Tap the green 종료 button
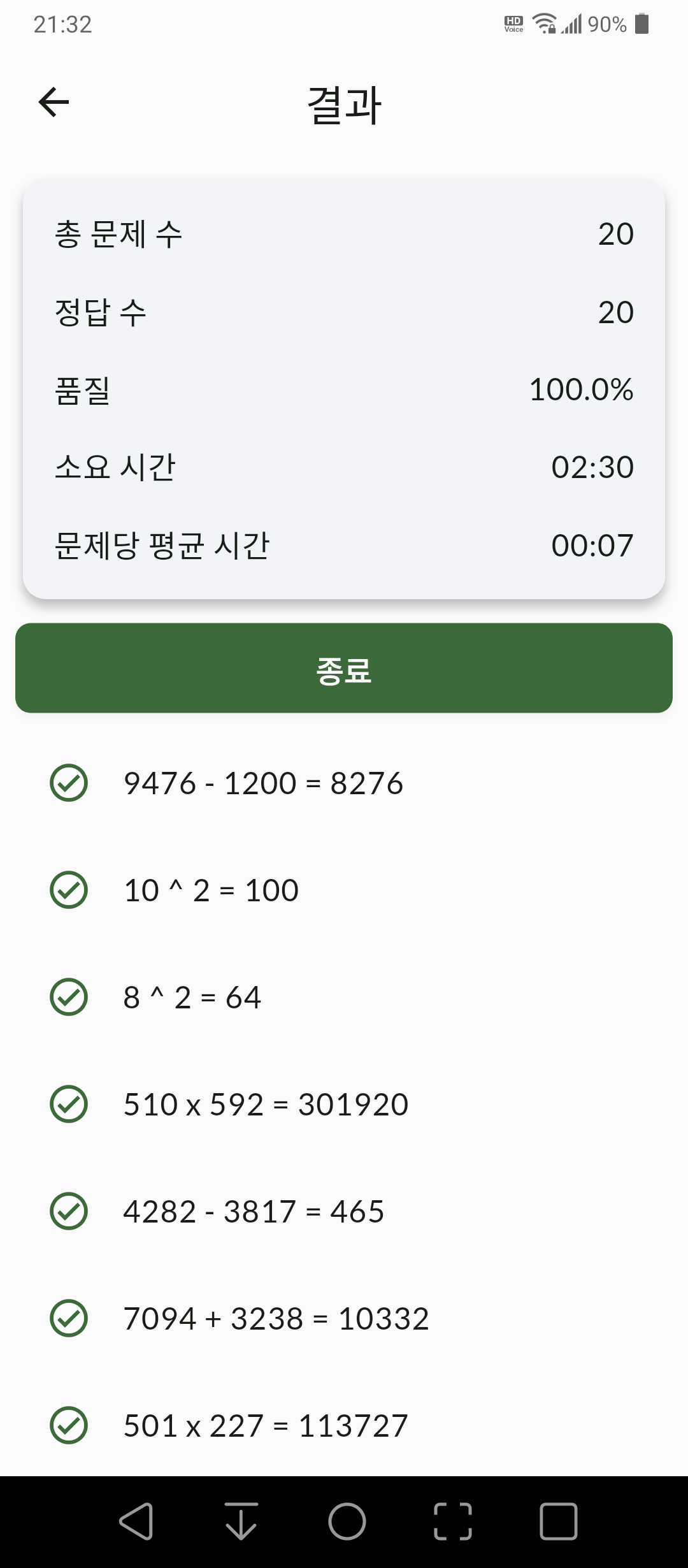This screenshot has width=688, height=1568. (x=344, y=668)
